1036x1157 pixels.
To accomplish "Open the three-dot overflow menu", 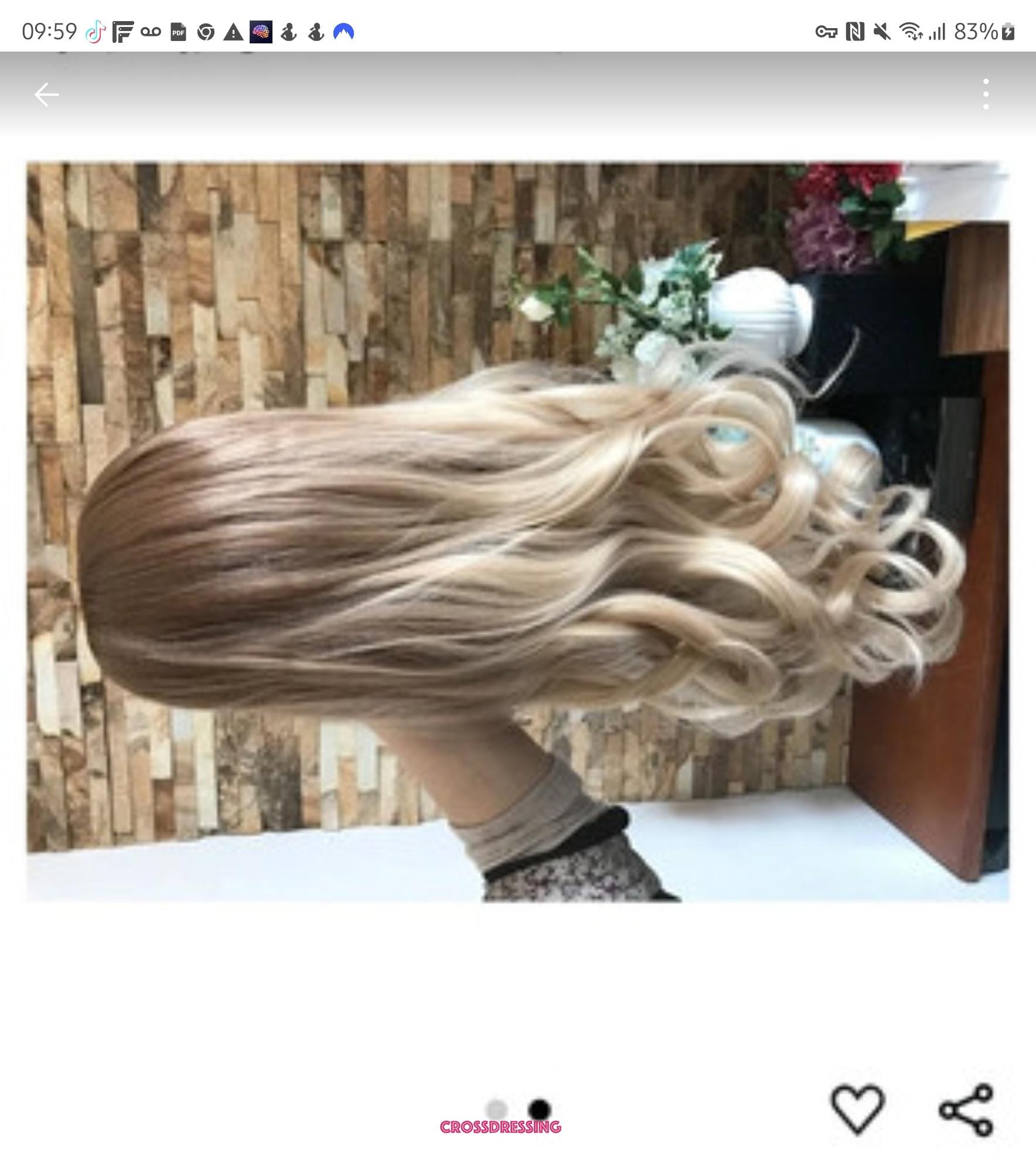I will (x=986, y=94).
